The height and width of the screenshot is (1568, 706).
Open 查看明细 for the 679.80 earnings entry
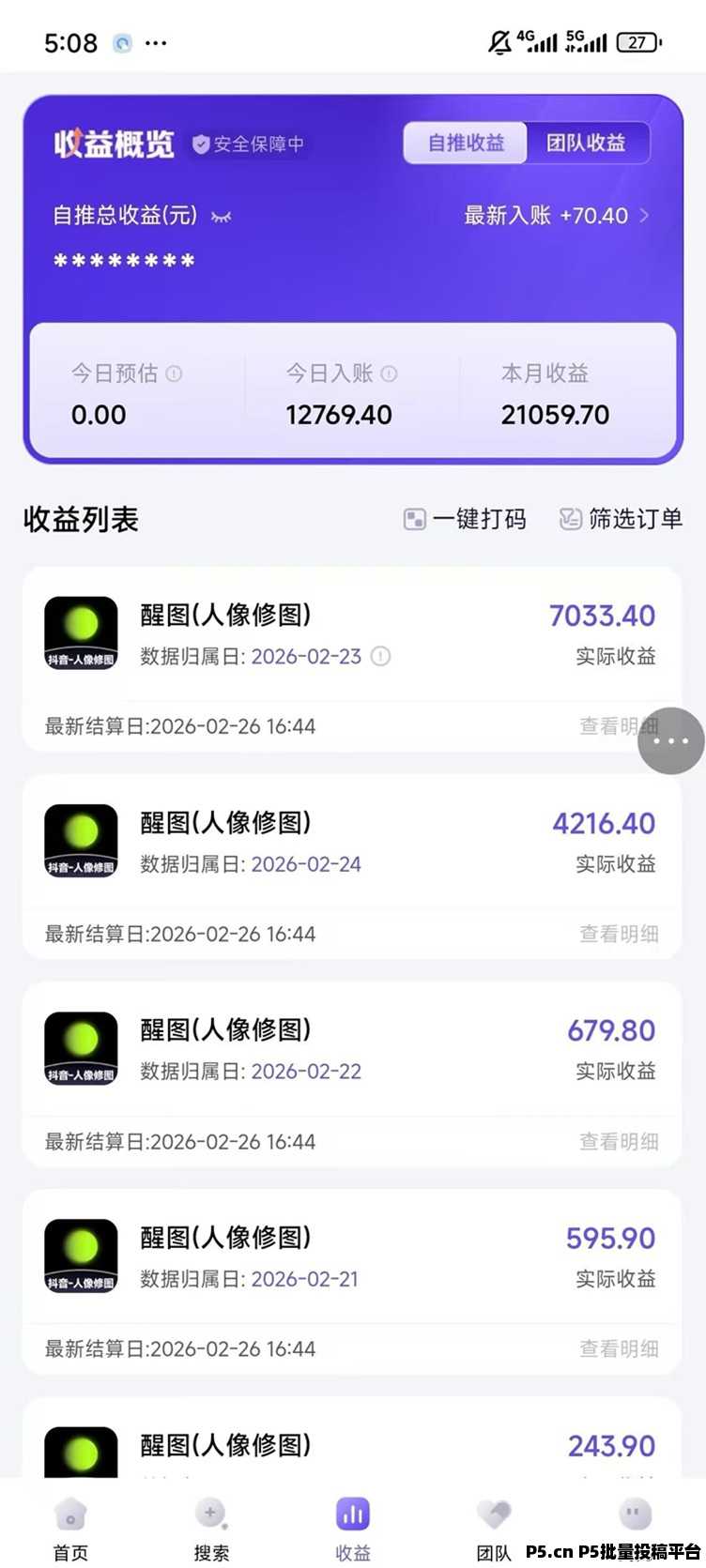620,1141
